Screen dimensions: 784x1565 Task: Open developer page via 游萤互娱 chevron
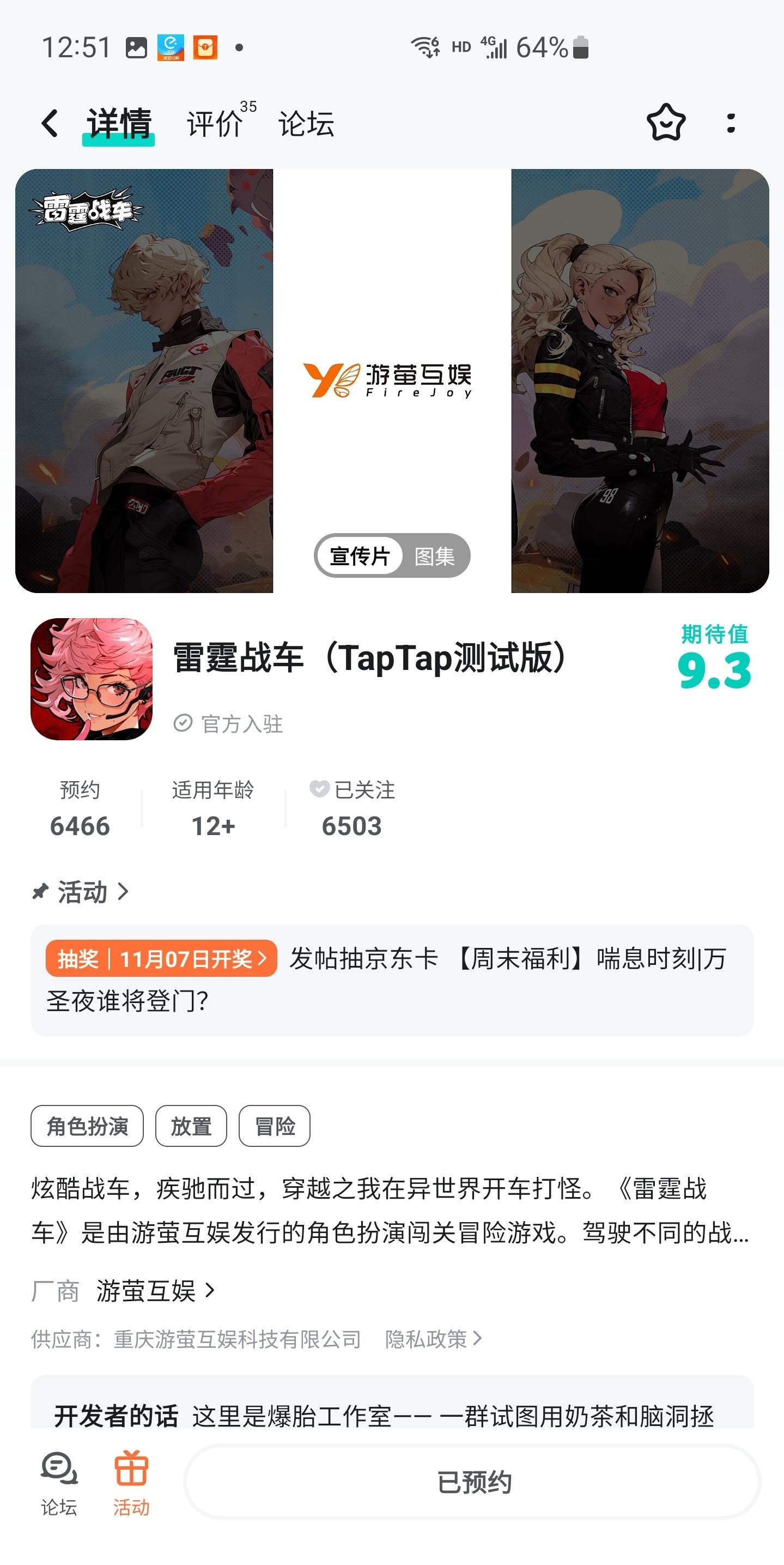pyautogui.click(x=210, y=1290)
